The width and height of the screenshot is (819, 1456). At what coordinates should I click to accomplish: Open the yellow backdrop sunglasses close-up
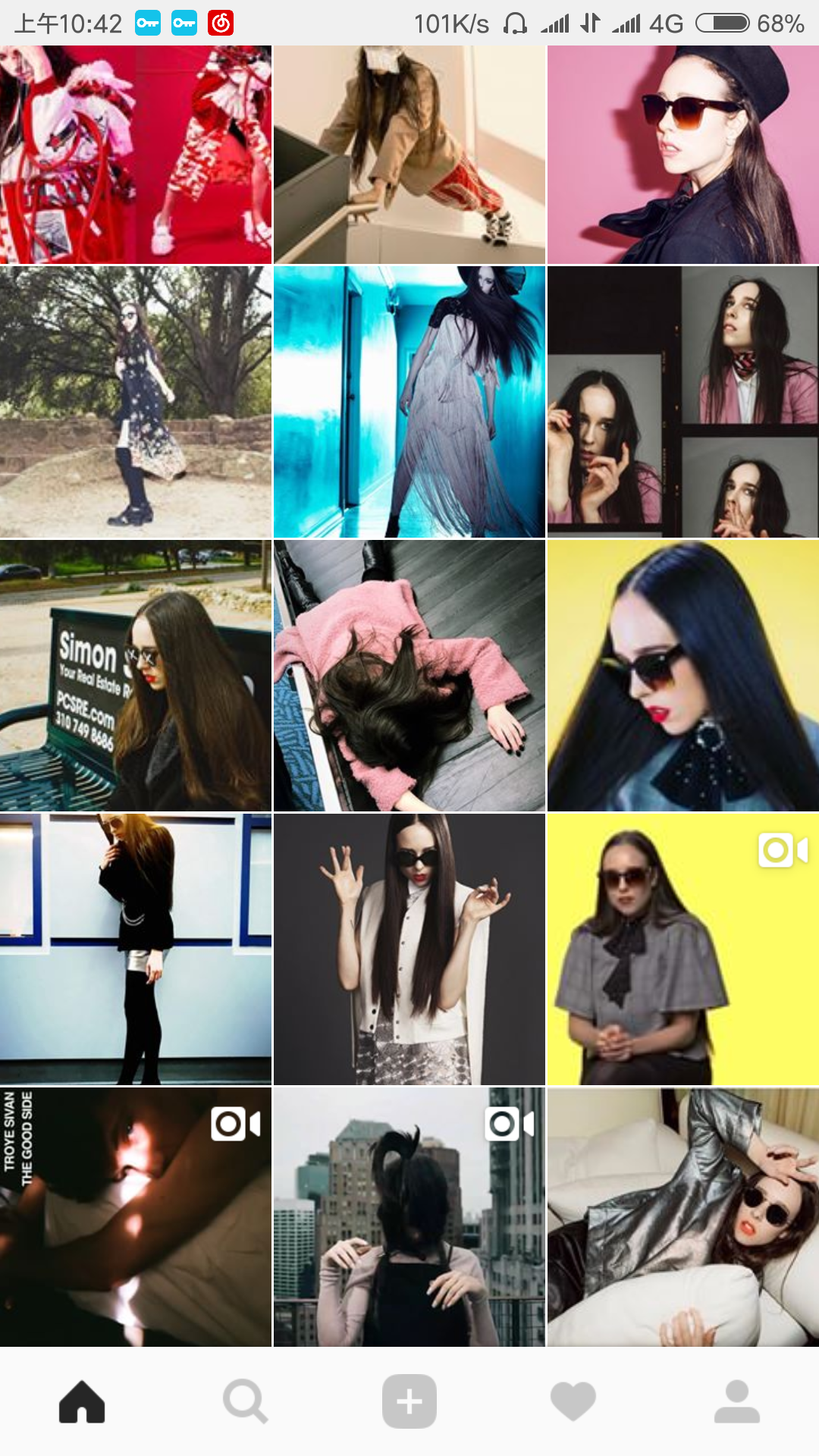682,676
